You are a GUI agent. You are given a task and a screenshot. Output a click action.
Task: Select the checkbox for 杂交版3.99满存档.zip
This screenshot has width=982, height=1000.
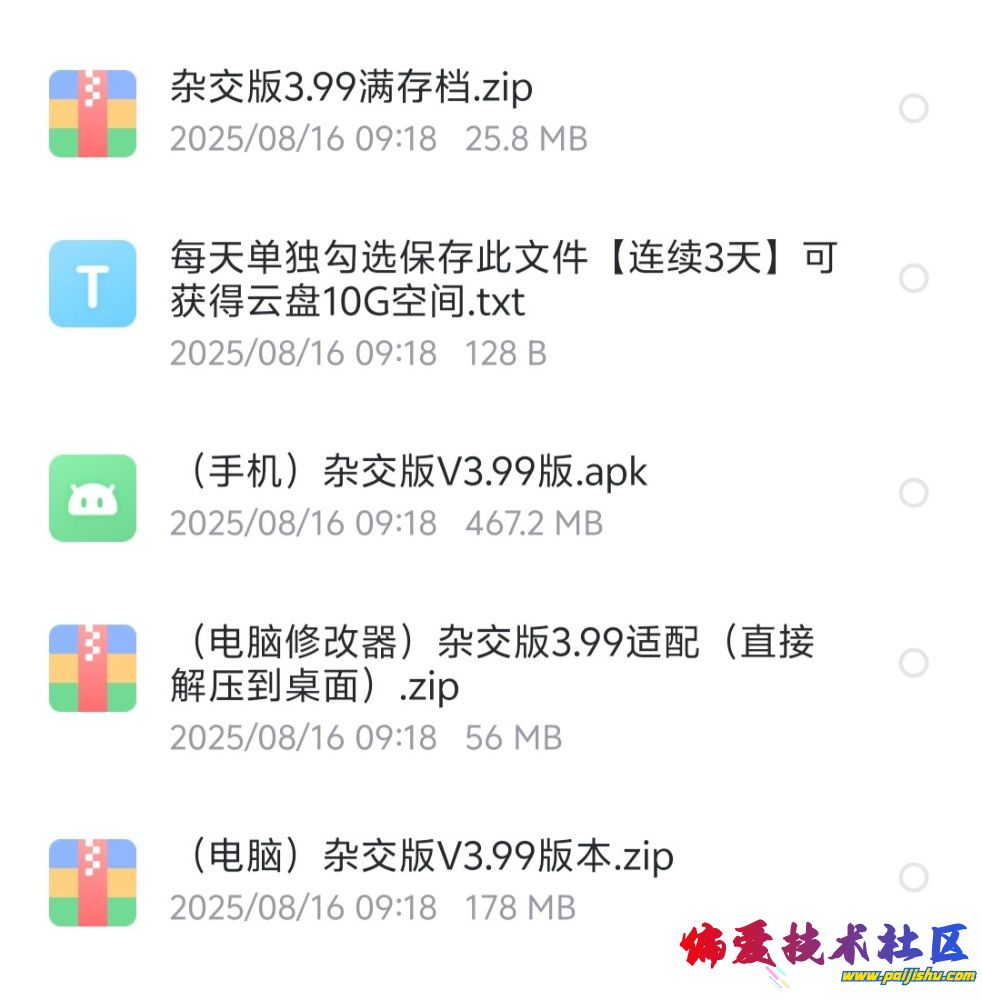(913, 108)
